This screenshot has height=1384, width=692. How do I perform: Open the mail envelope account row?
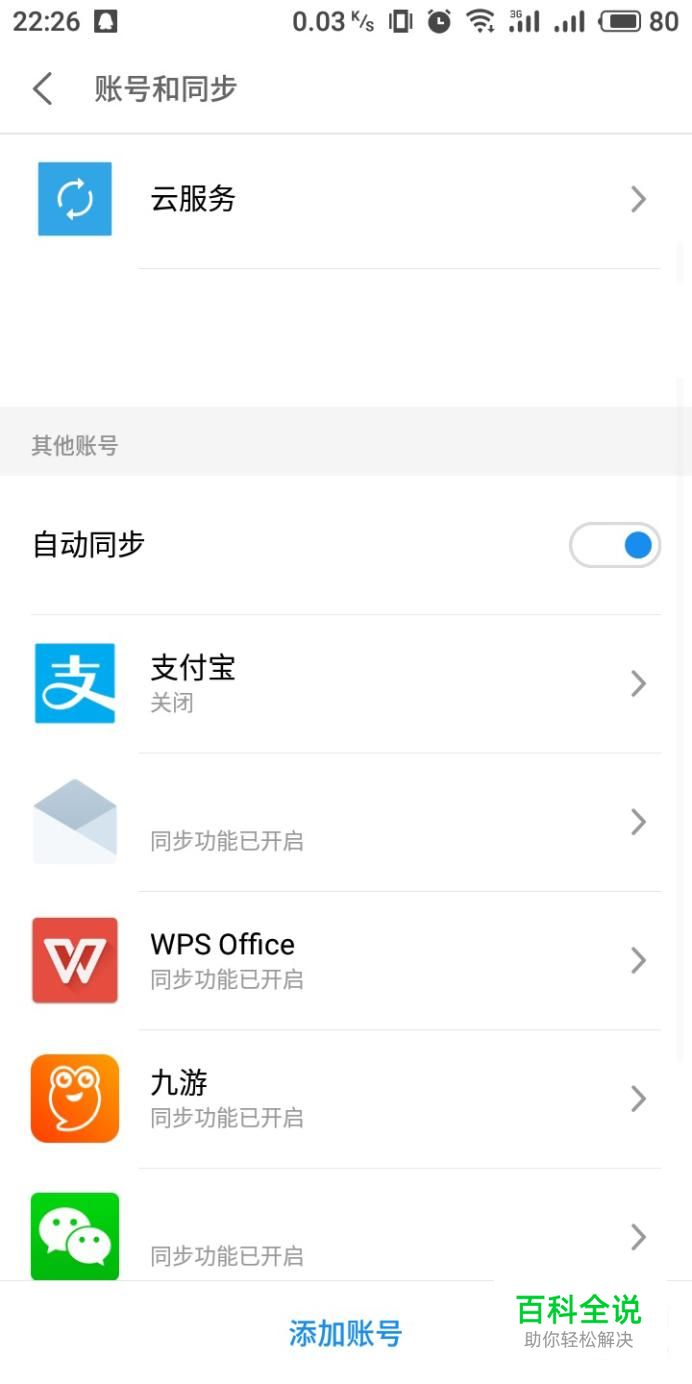pos(346,822)
